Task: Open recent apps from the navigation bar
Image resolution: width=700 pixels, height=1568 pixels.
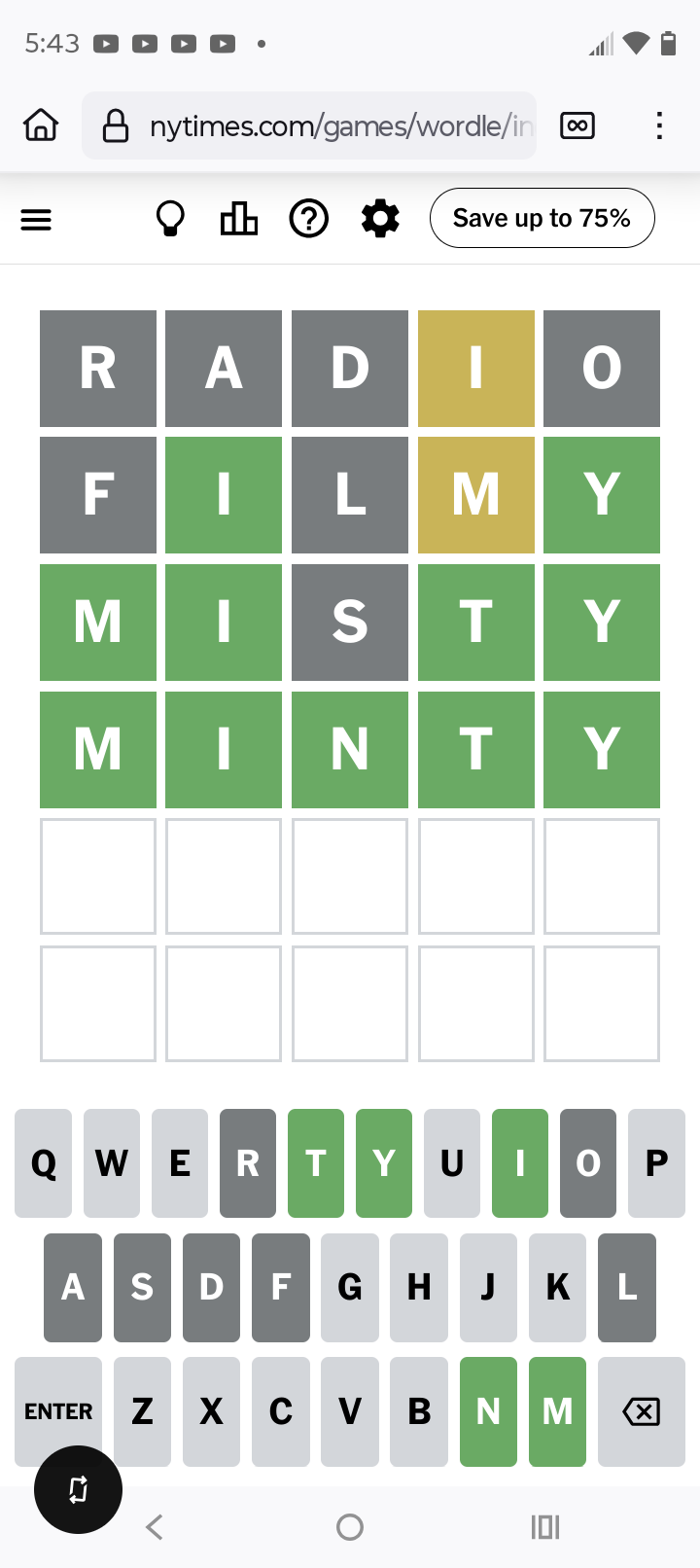Action: tap(545, 1527)
